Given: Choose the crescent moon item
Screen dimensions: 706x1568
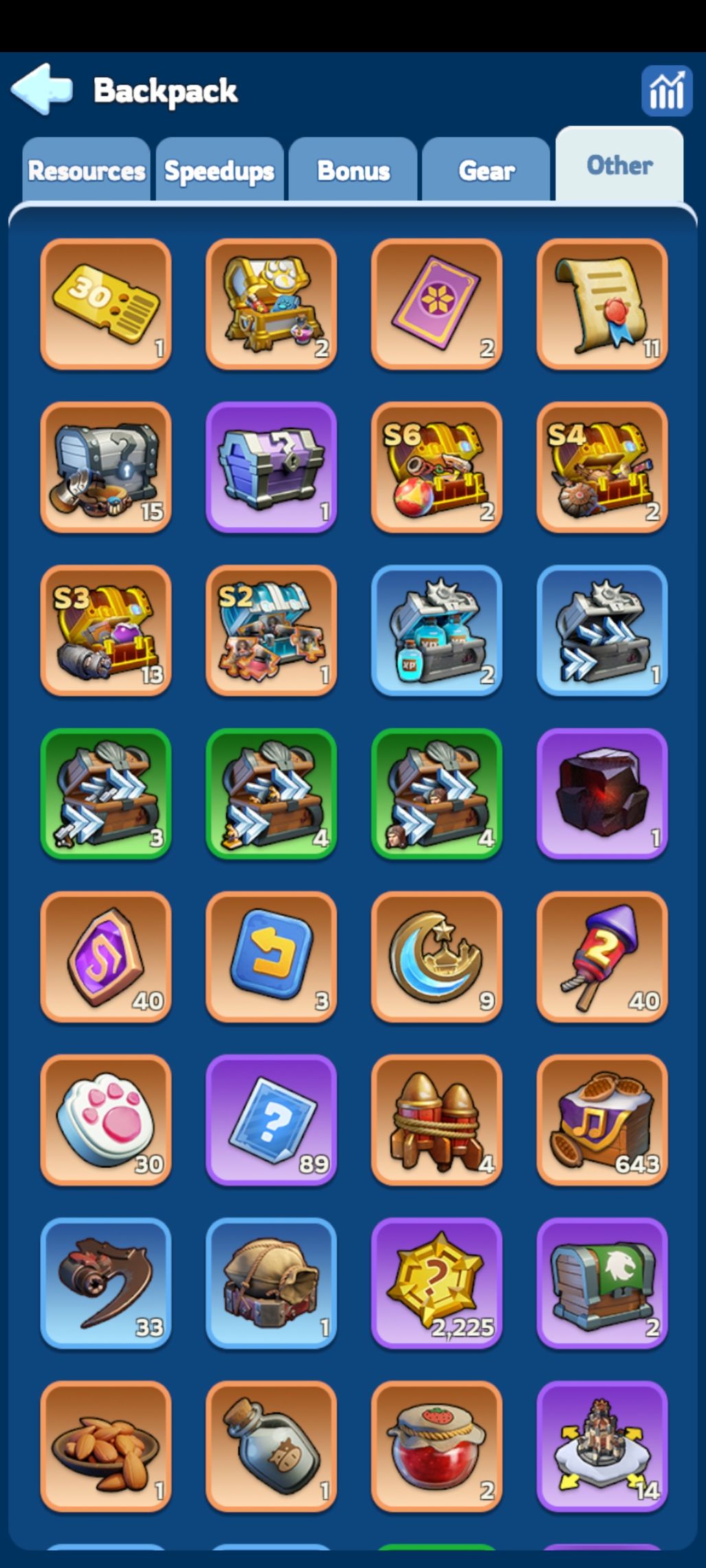Looking at the screenshot, I should pos(436,957).
